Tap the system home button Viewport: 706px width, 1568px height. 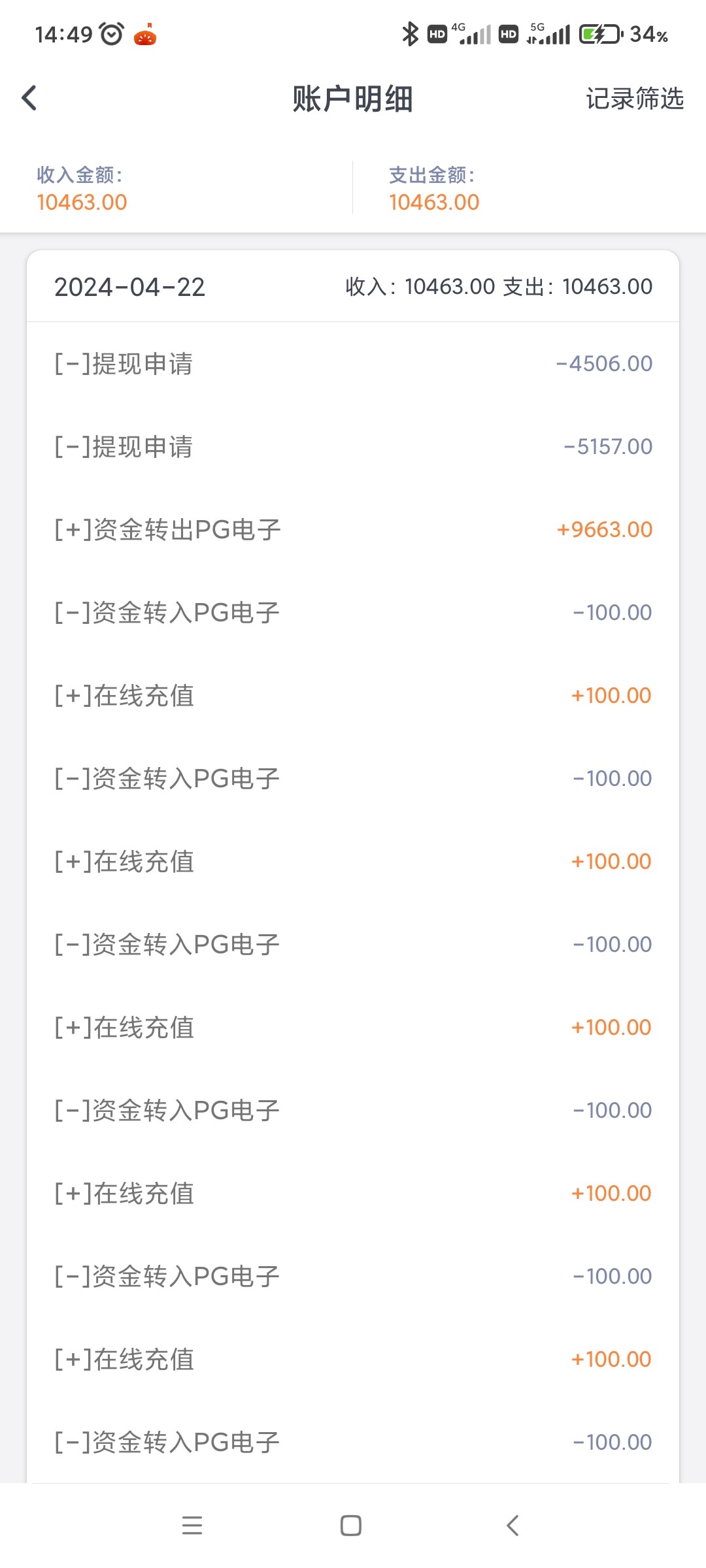[351, 1526]
